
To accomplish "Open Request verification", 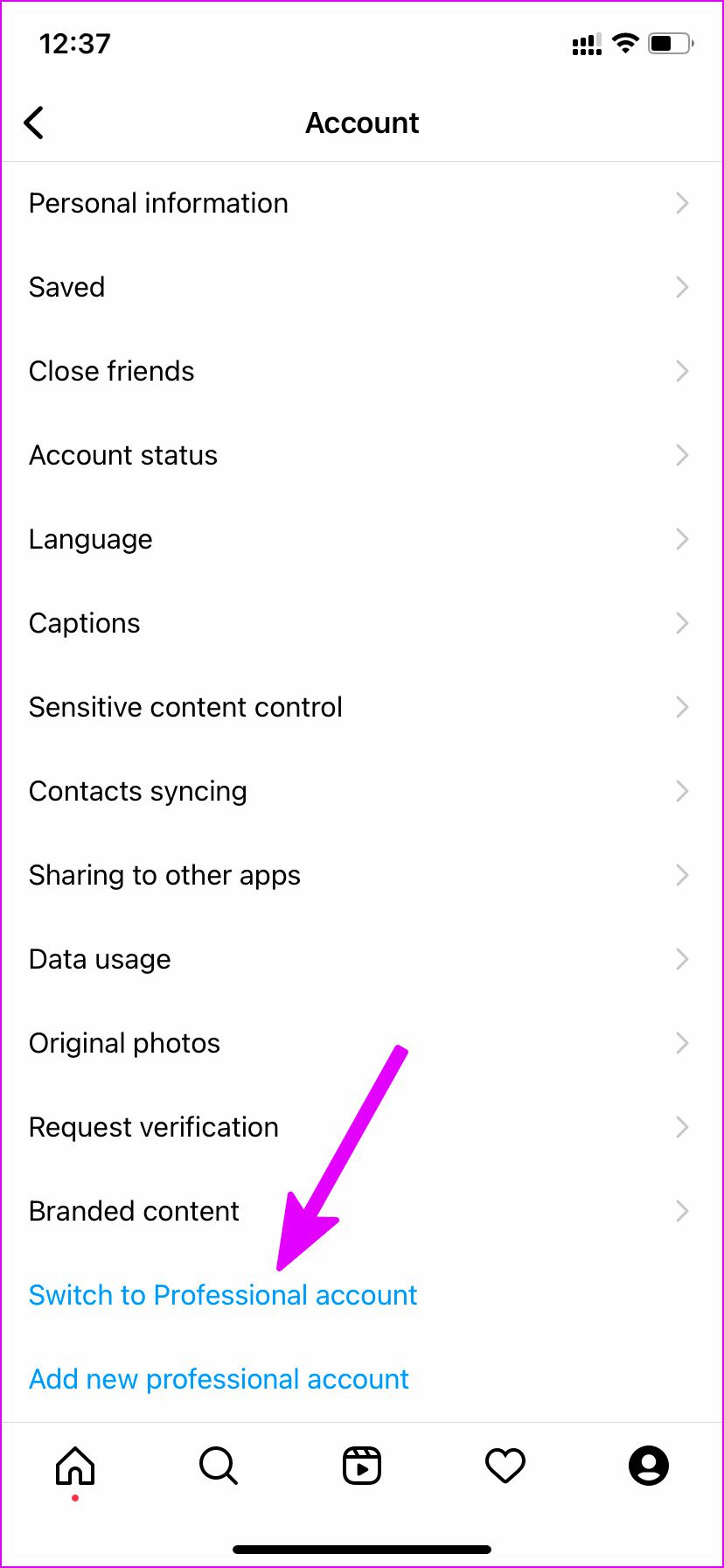I will [x=154, y=1127].
